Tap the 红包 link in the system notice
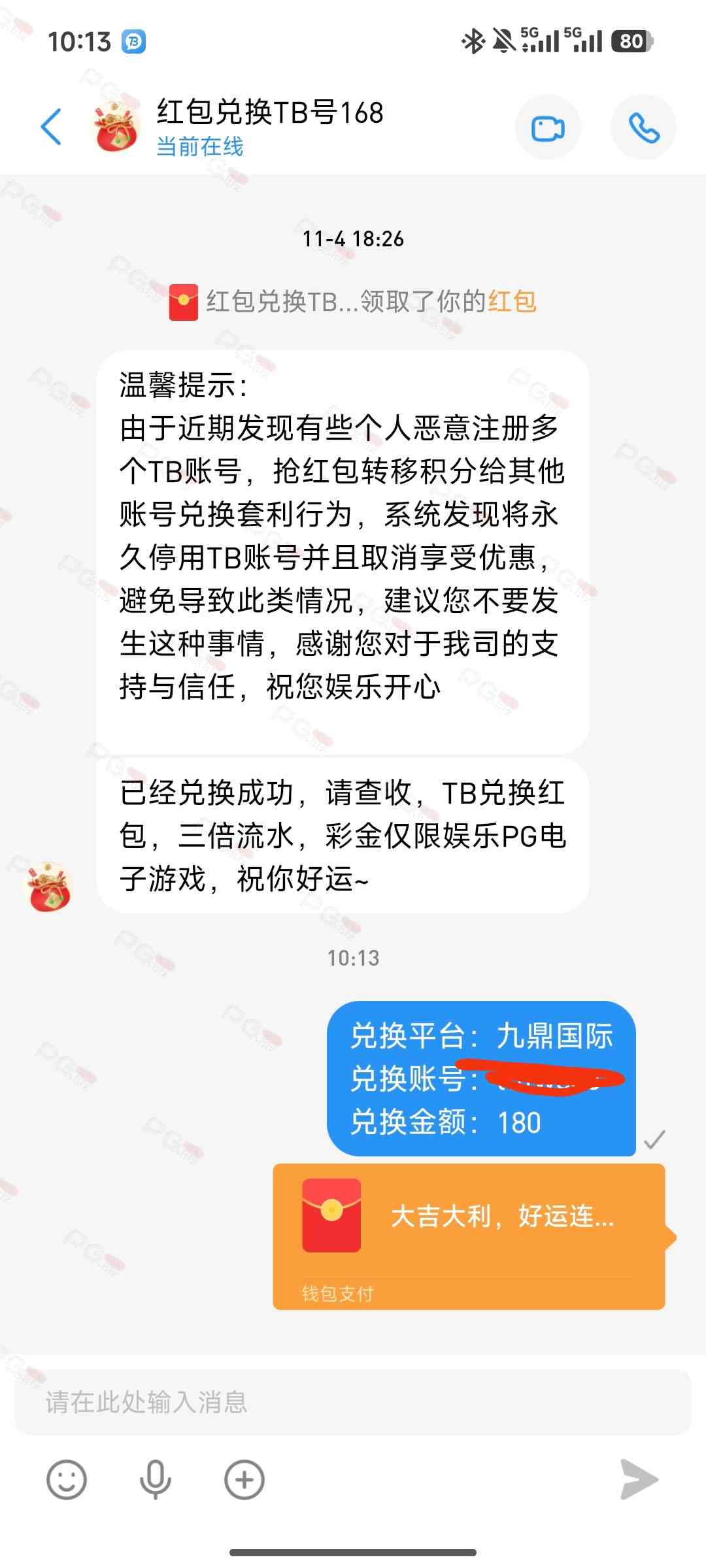The width and height of the screenshot is (706, 1568). pos(512,302)
